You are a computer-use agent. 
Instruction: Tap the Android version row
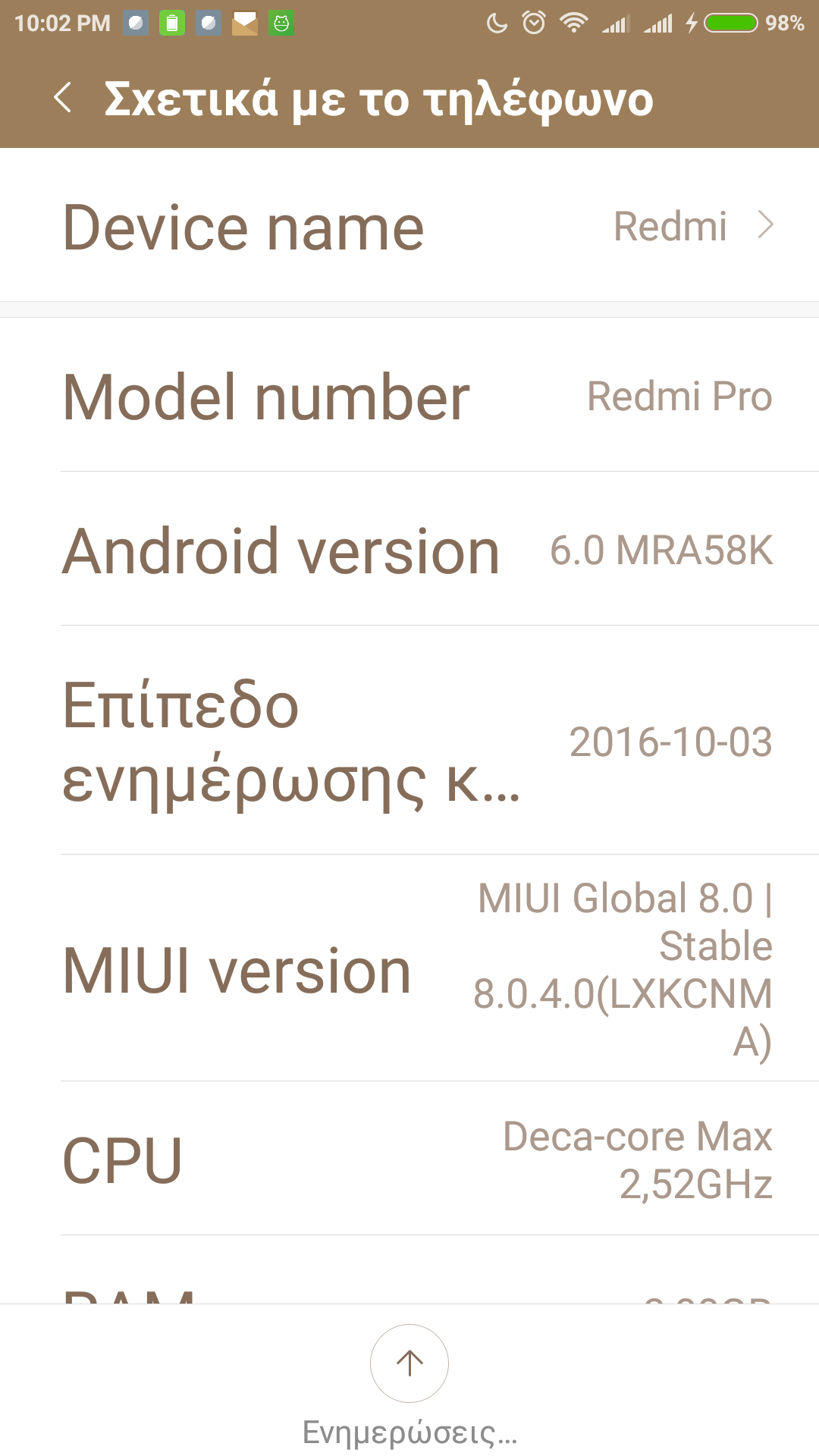pyautogui.click(x=409, y=551)
